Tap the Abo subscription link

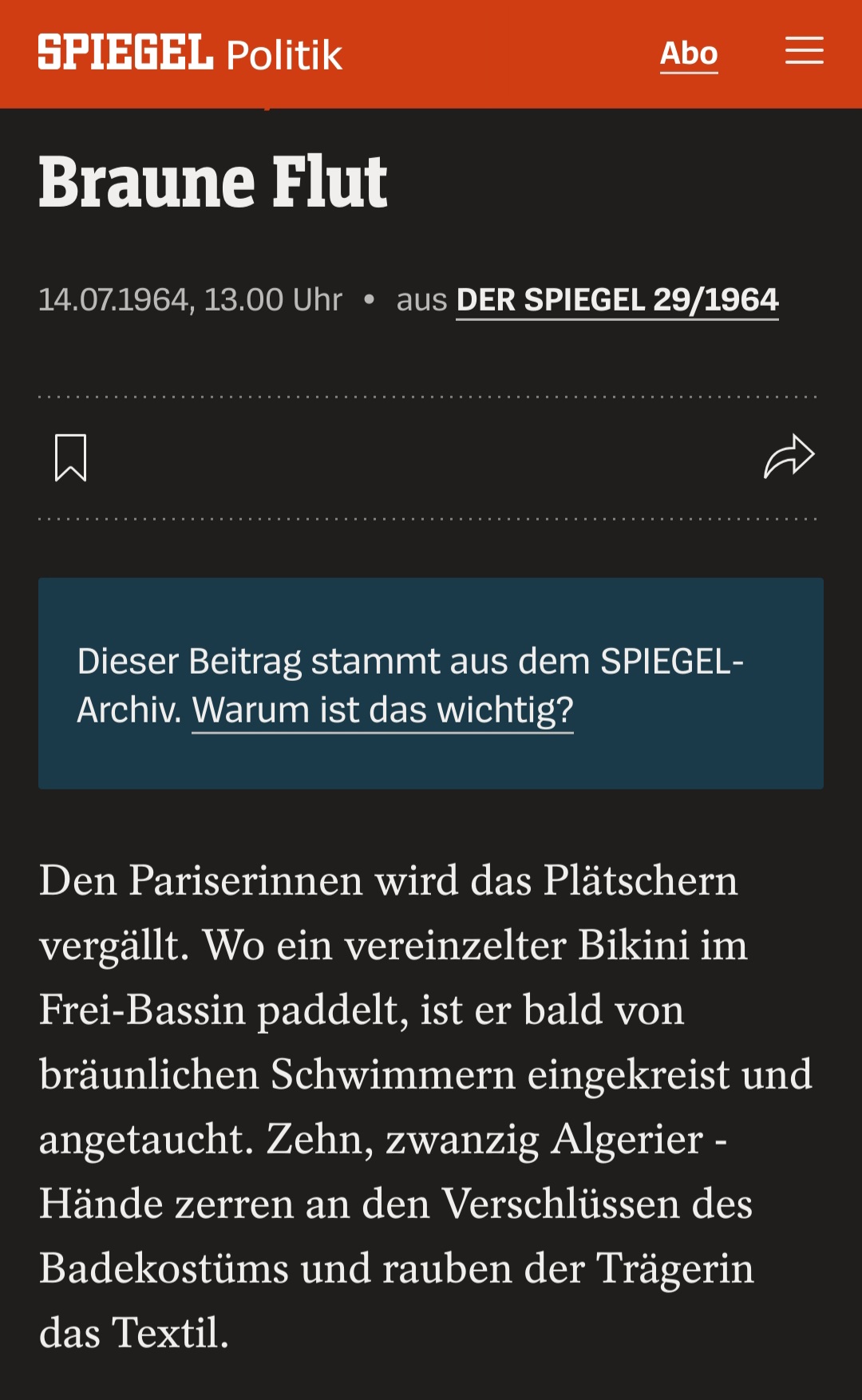click(x=689, y=53)
